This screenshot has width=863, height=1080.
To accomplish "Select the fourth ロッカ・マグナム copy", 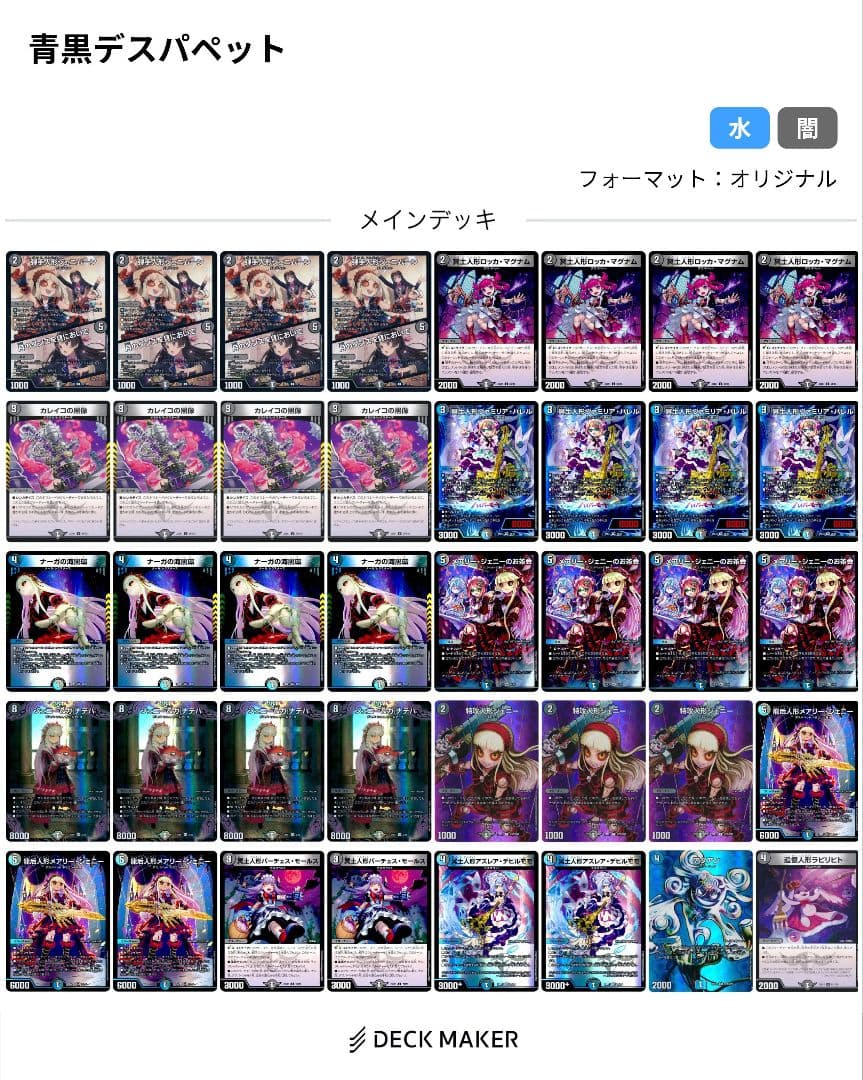I will pos(807,320).
